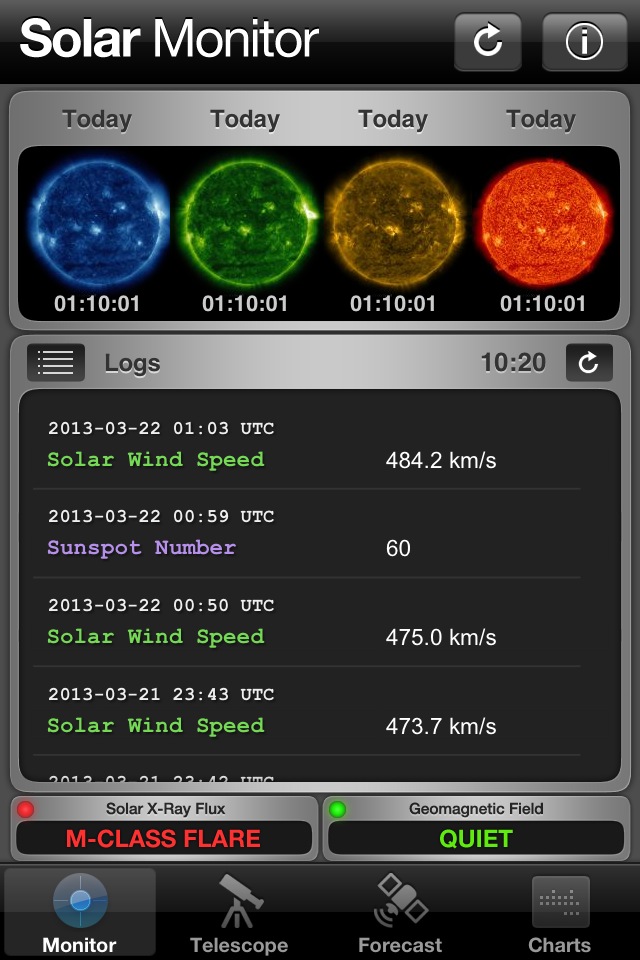
Task: Reload the logs panel
Action: coord(588,363)
